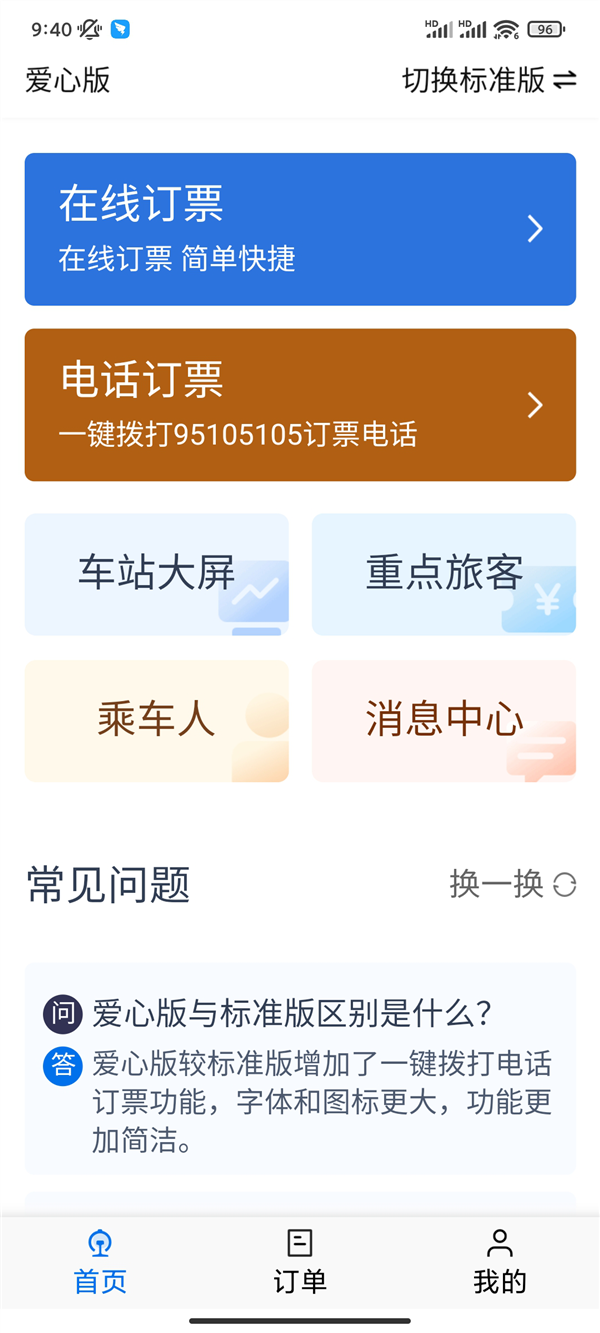Switch to the 首页 tab
Image resolution: width=600 pixels, height=1333 pixels.
click(x=100, y=1263)
